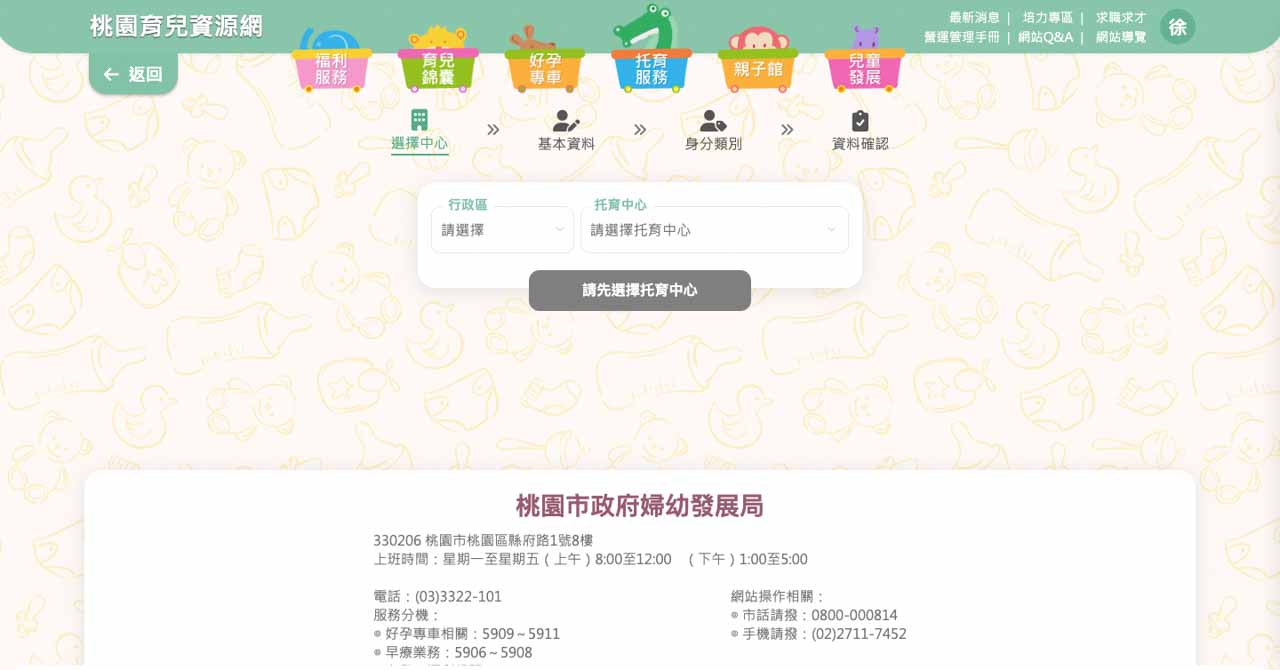
Task: Open the 育兒錦囊 menu
Action: pos(438,68)
